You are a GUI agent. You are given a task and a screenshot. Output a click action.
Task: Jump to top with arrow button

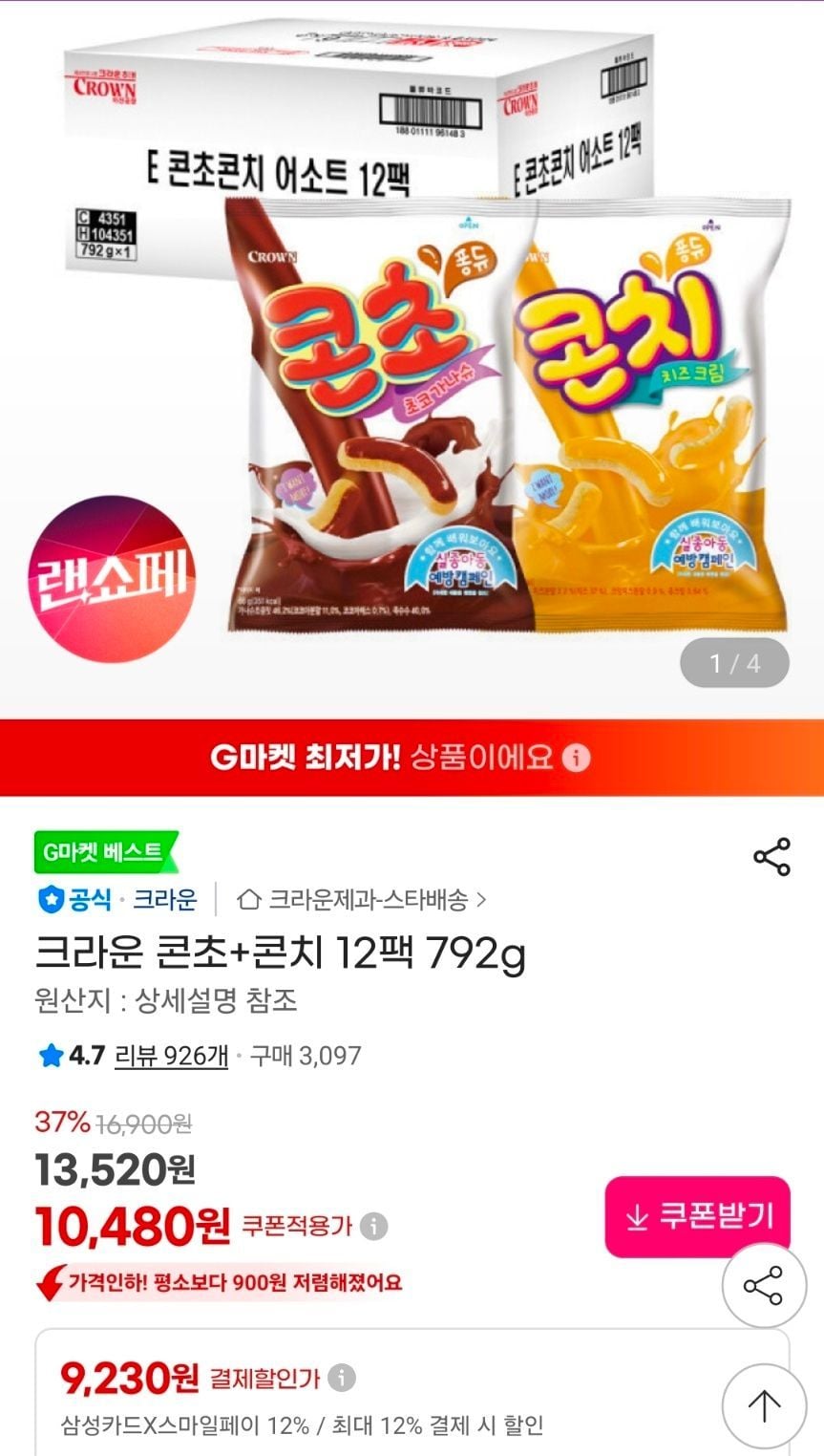pos(764,1406)
